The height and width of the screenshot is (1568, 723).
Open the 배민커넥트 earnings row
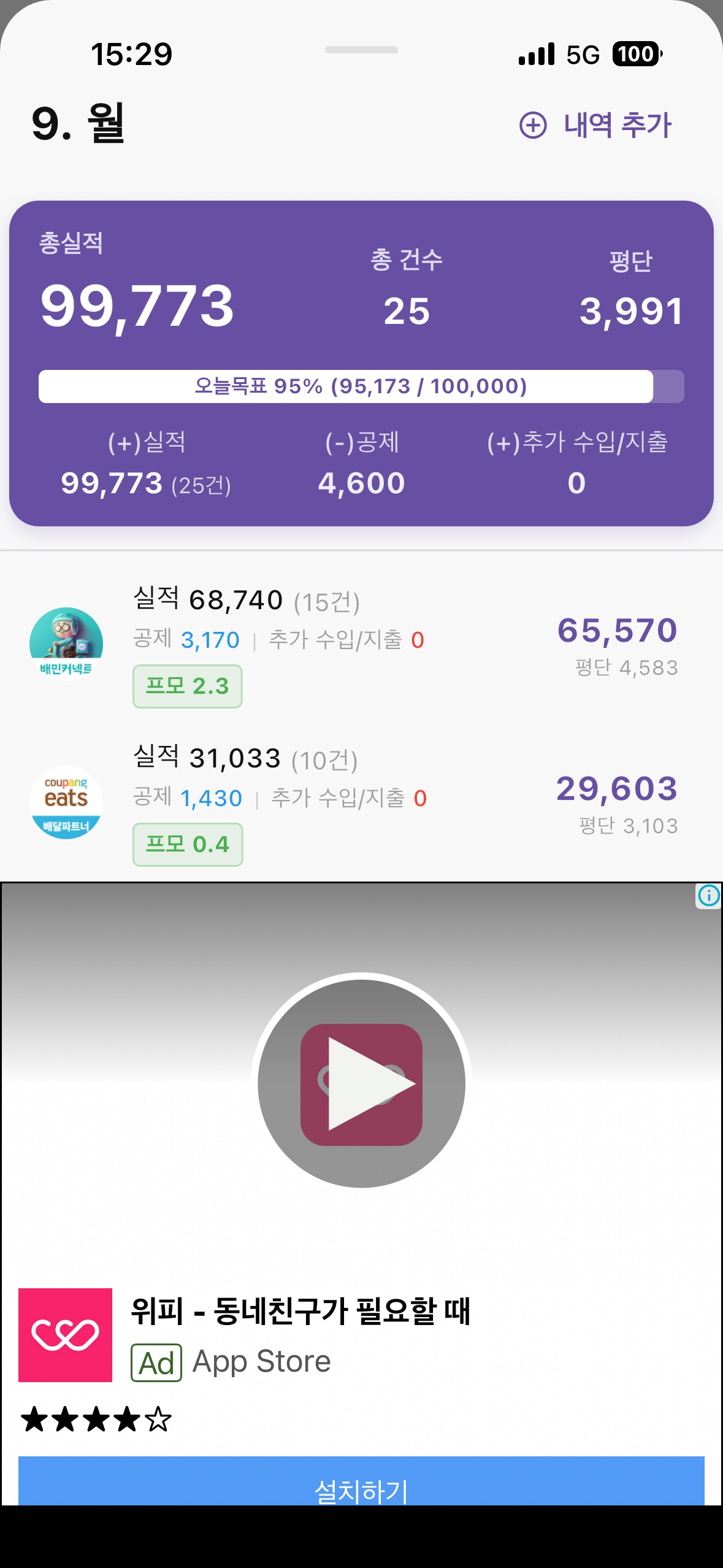361,644
